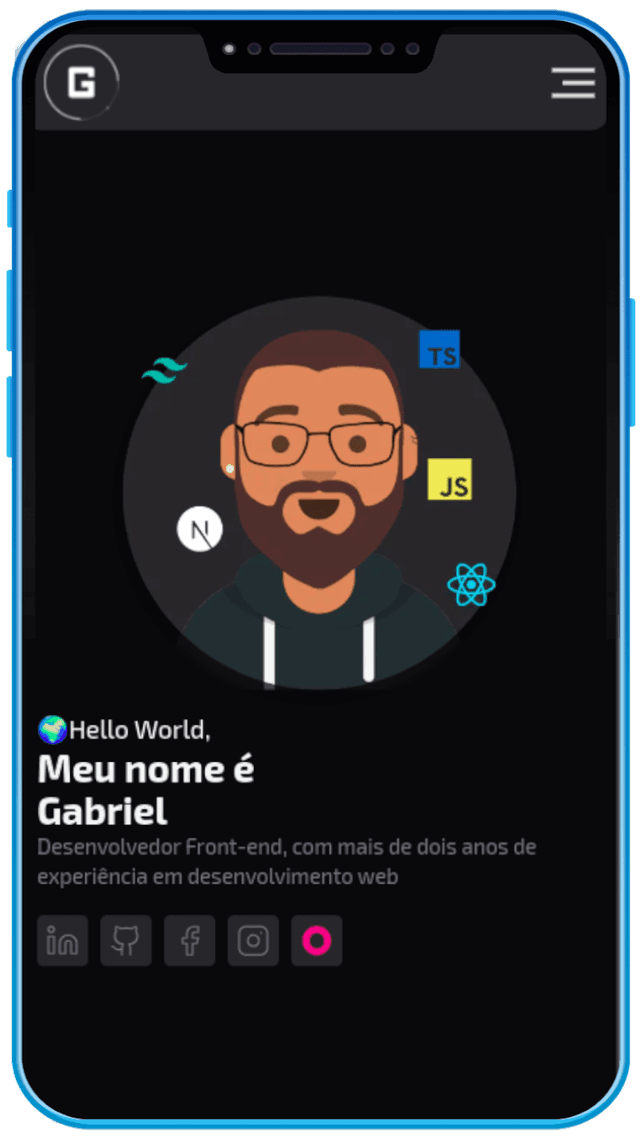Tap the pink circle social icon
640x1136 pixels.
[x=317, y=941]
